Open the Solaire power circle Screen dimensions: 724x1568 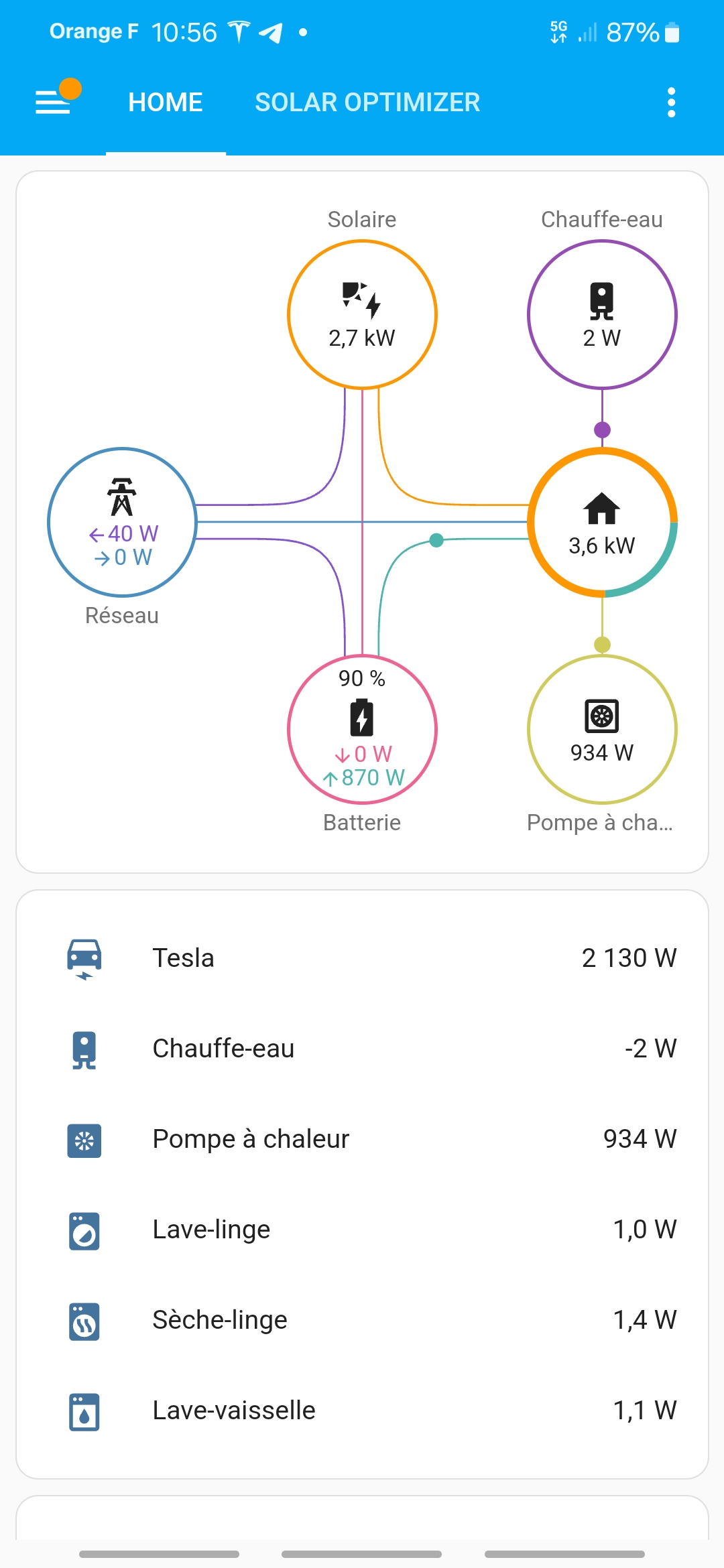coord(362,314)
